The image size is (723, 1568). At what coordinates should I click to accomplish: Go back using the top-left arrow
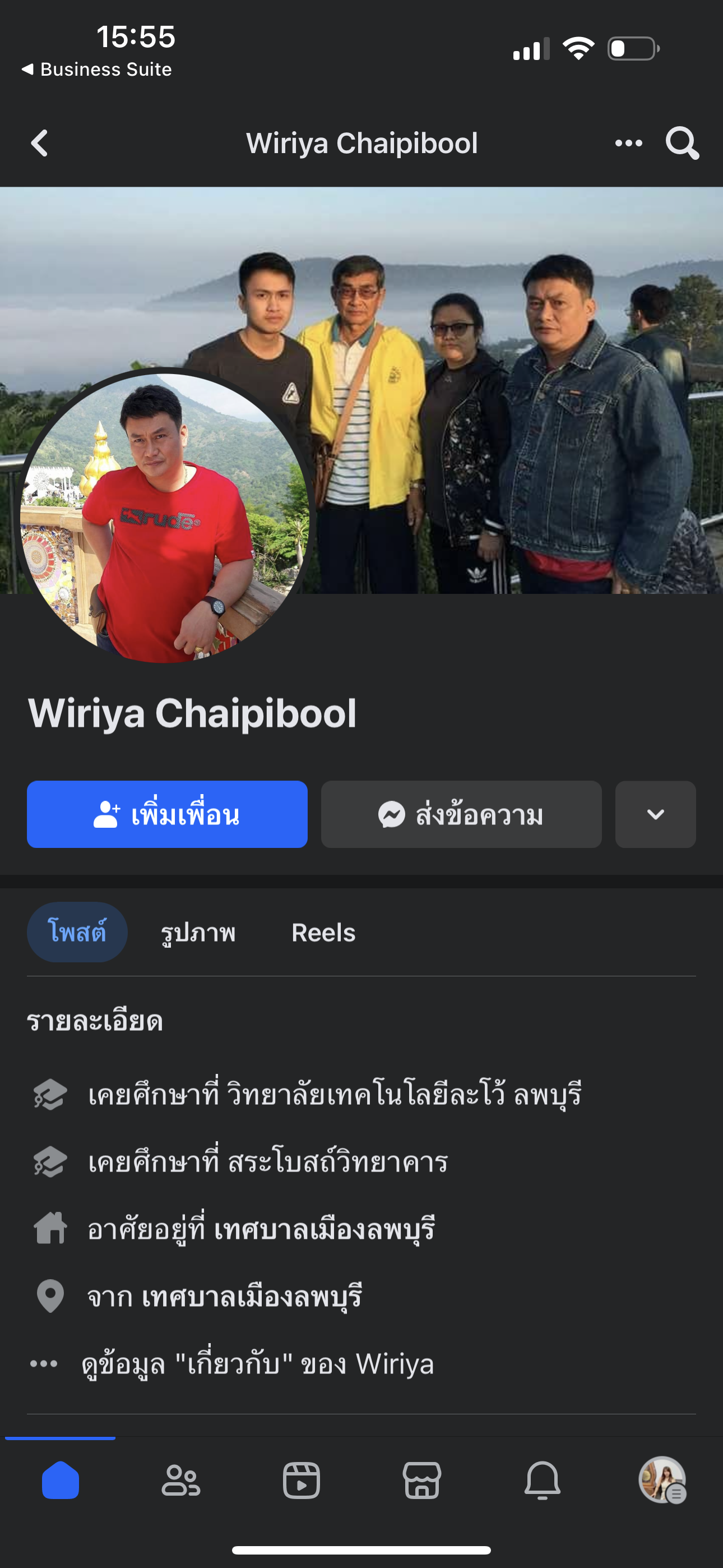[x=40, y=144]
